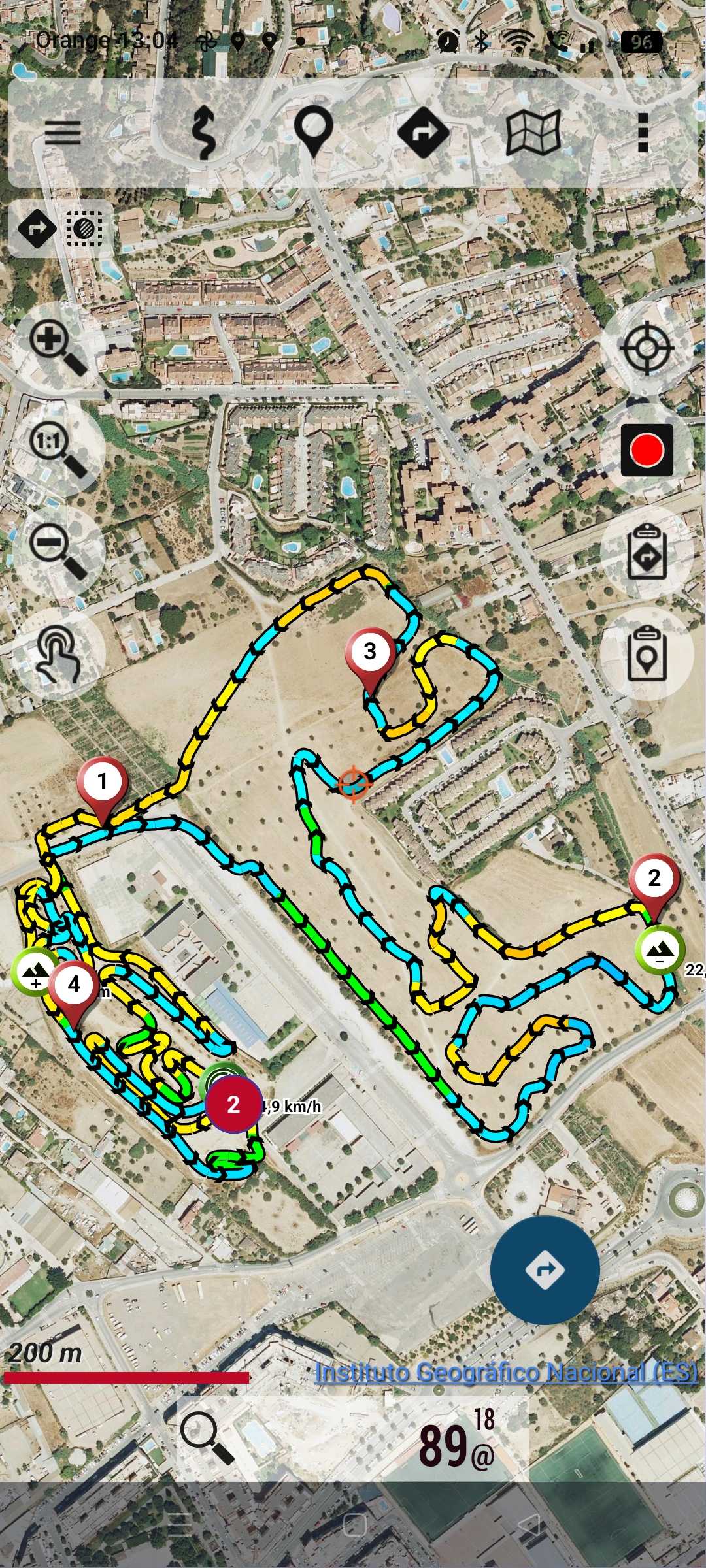Open the maps selection menu
The width and height of the screenshot is (706, 1568).
pyautogui.click(x=533, y=133)
